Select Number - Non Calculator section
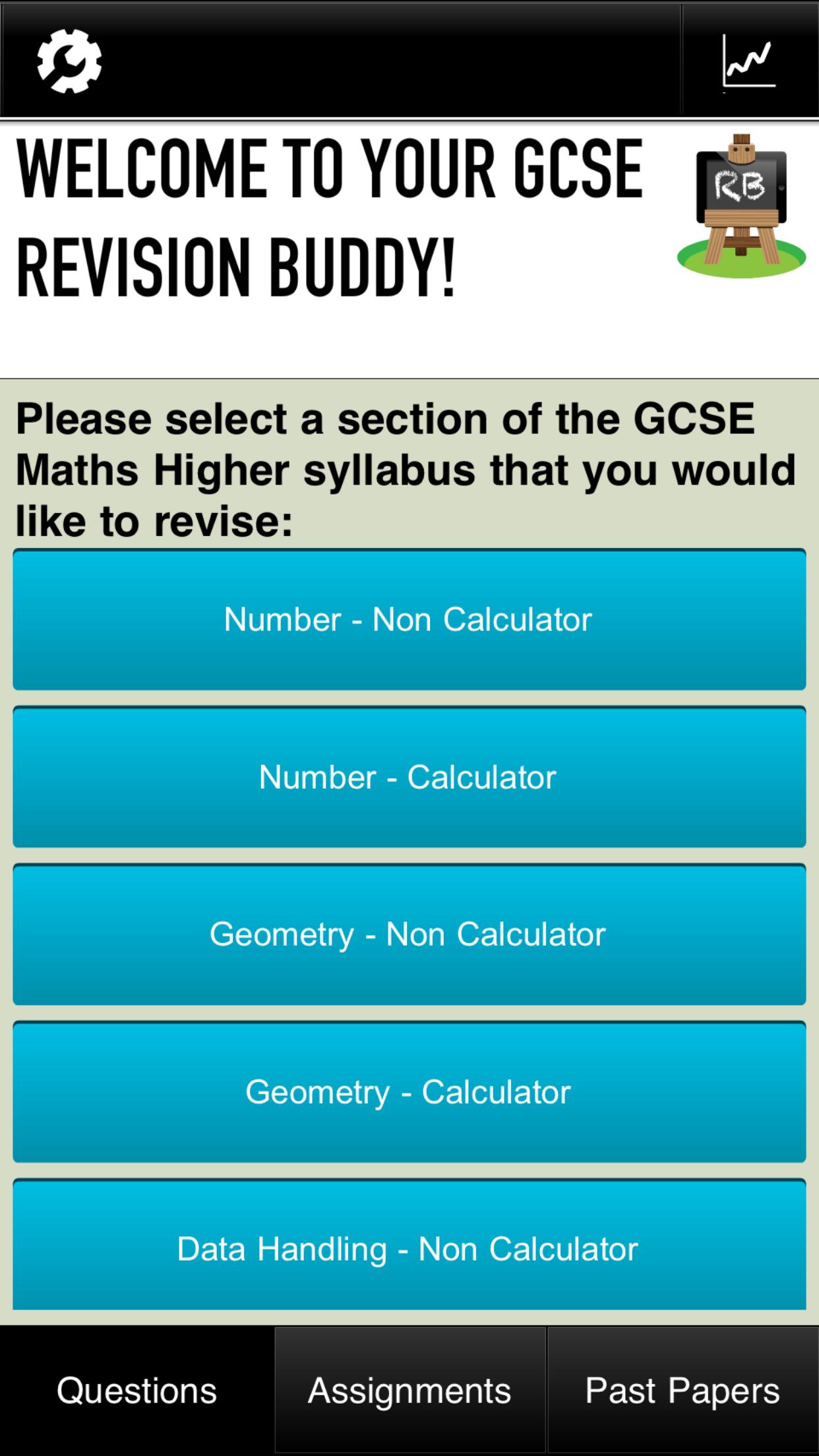Viewport: 819px width, 1456px height. 409,619
